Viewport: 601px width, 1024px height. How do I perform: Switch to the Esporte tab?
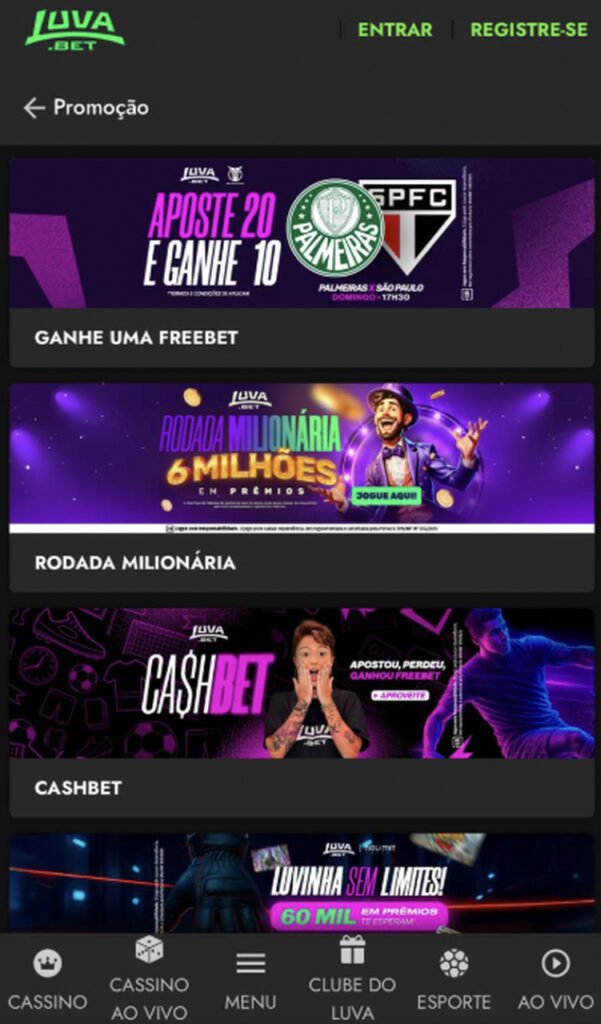(x=454, y=979)
